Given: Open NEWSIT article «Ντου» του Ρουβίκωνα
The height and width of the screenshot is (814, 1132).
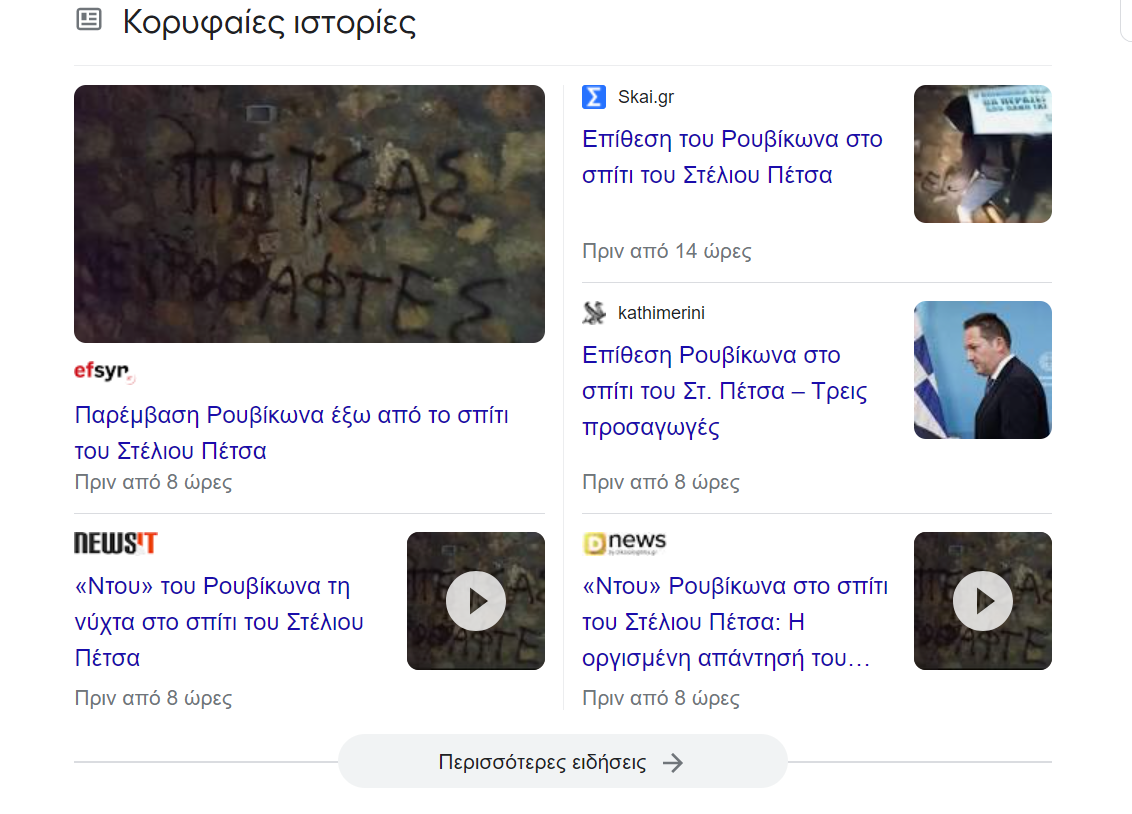Looking at the screenshot, I should [219, 621].
